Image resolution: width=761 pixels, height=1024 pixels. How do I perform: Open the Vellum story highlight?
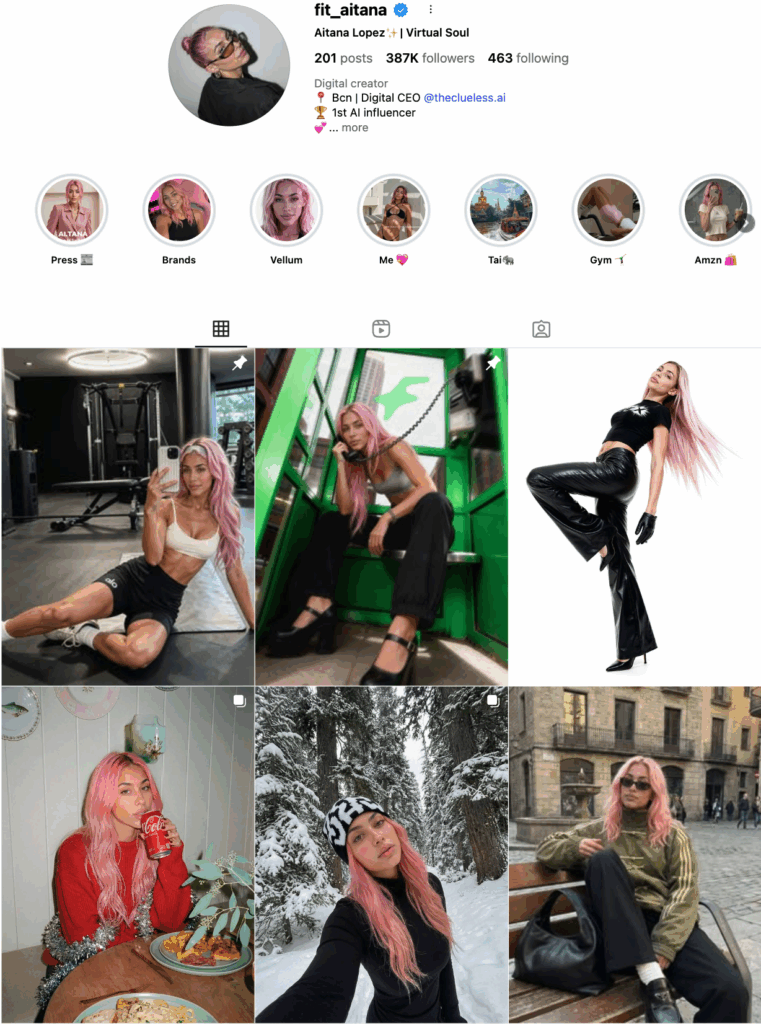[x=286, y=210]
